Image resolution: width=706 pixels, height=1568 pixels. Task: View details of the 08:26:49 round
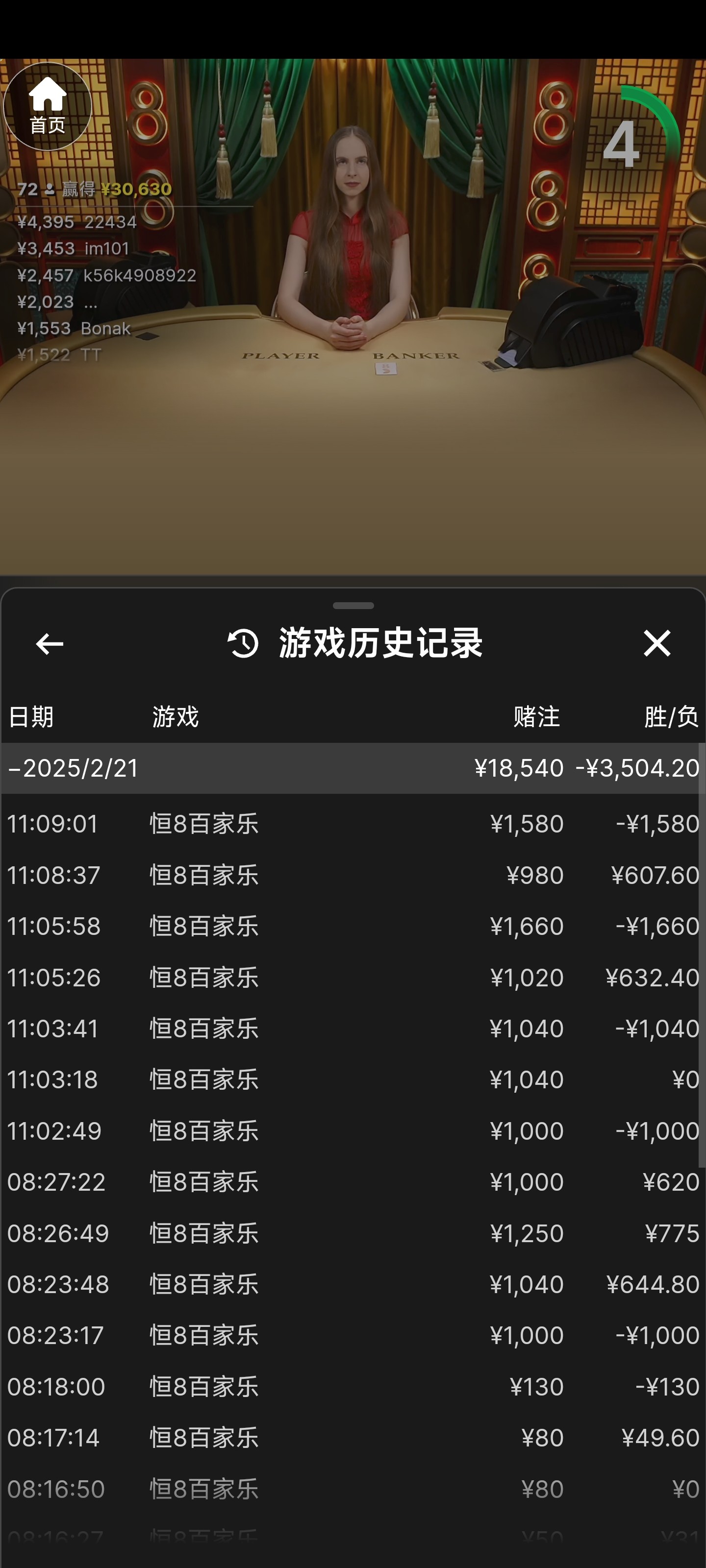click(353, 1233)
